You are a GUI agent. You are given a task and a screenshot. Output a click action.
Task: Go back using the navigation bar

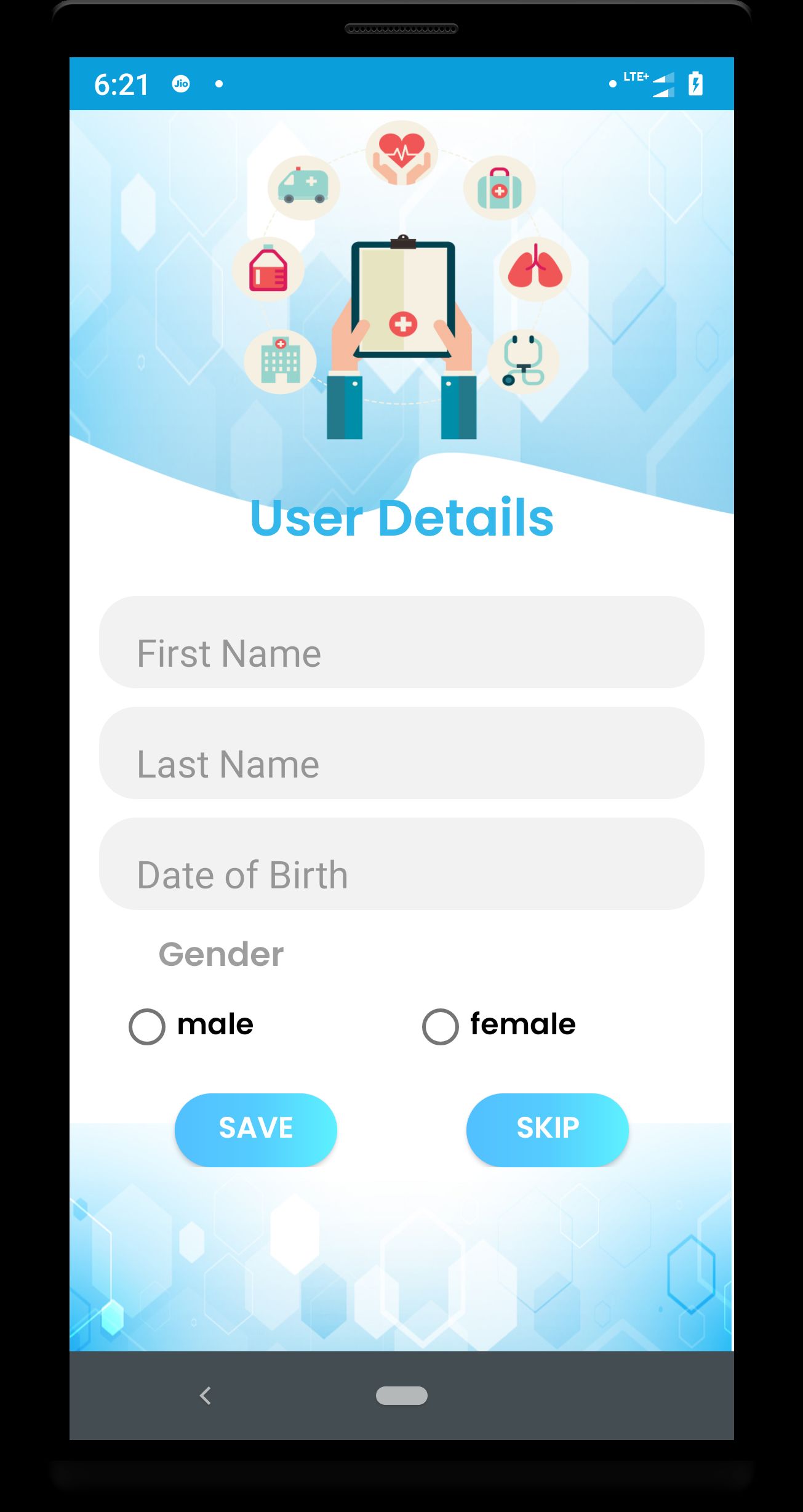pos(206,1396)
